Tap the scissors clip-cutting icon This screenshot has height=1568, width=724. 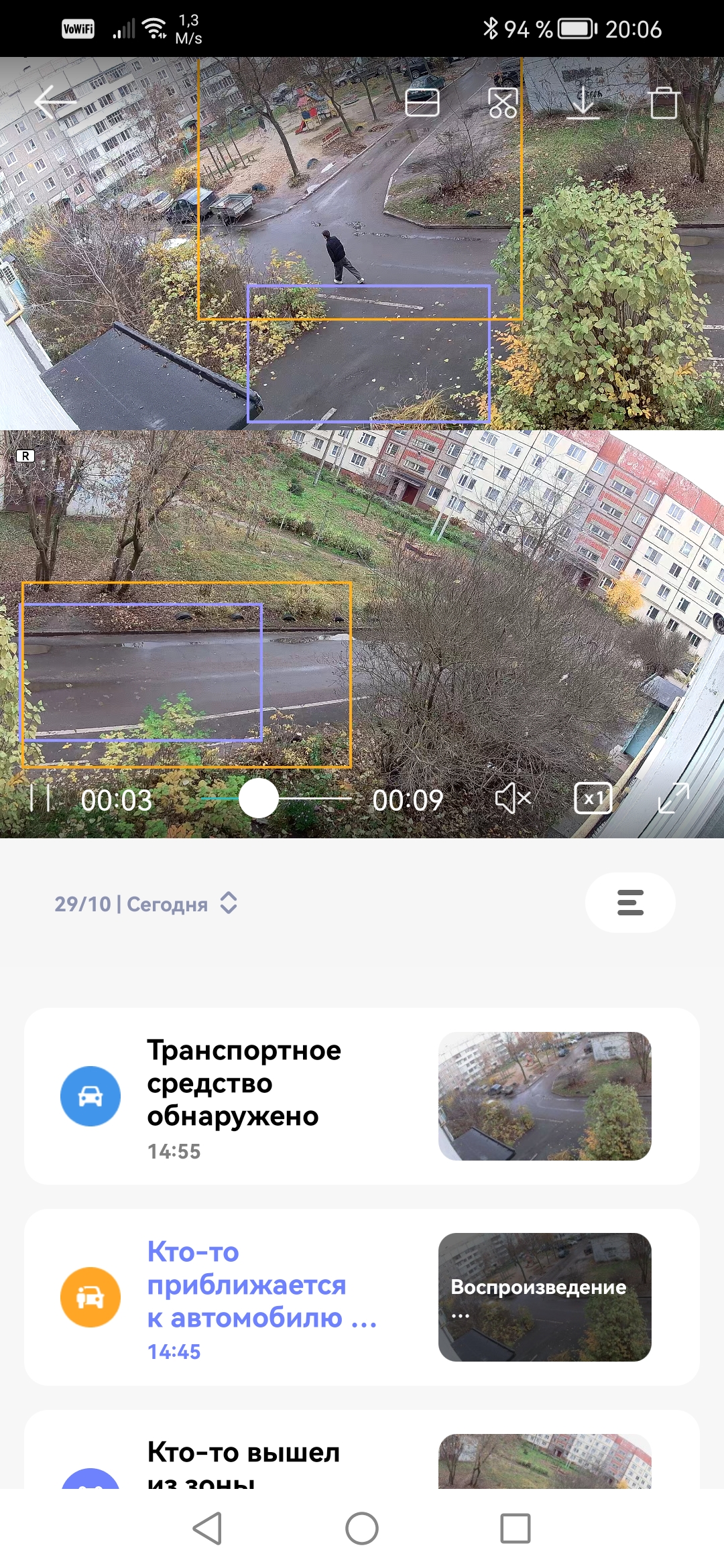[x=503, y=103]
